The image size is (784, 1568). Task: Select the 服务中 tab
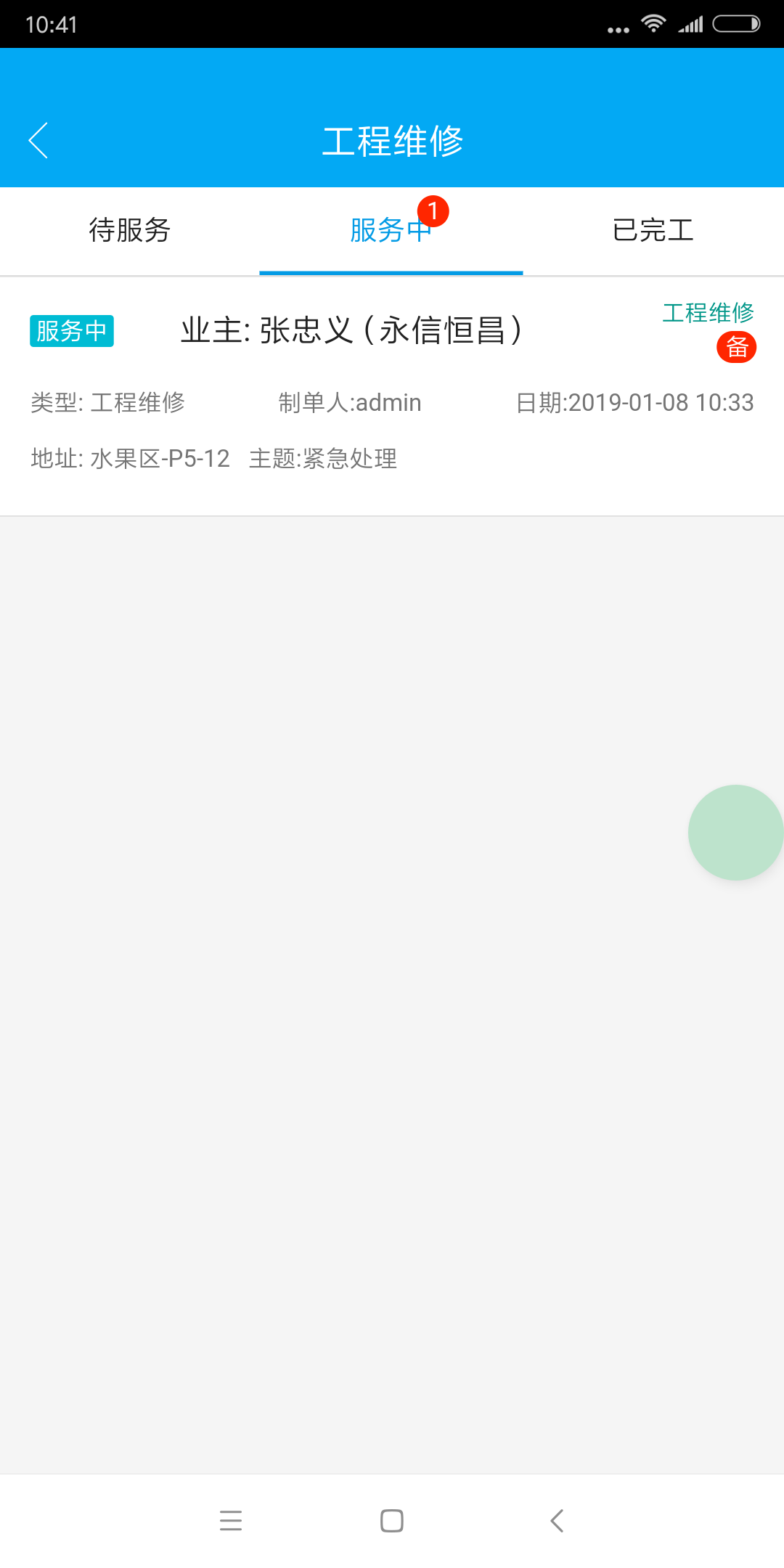tap(391, 231)
